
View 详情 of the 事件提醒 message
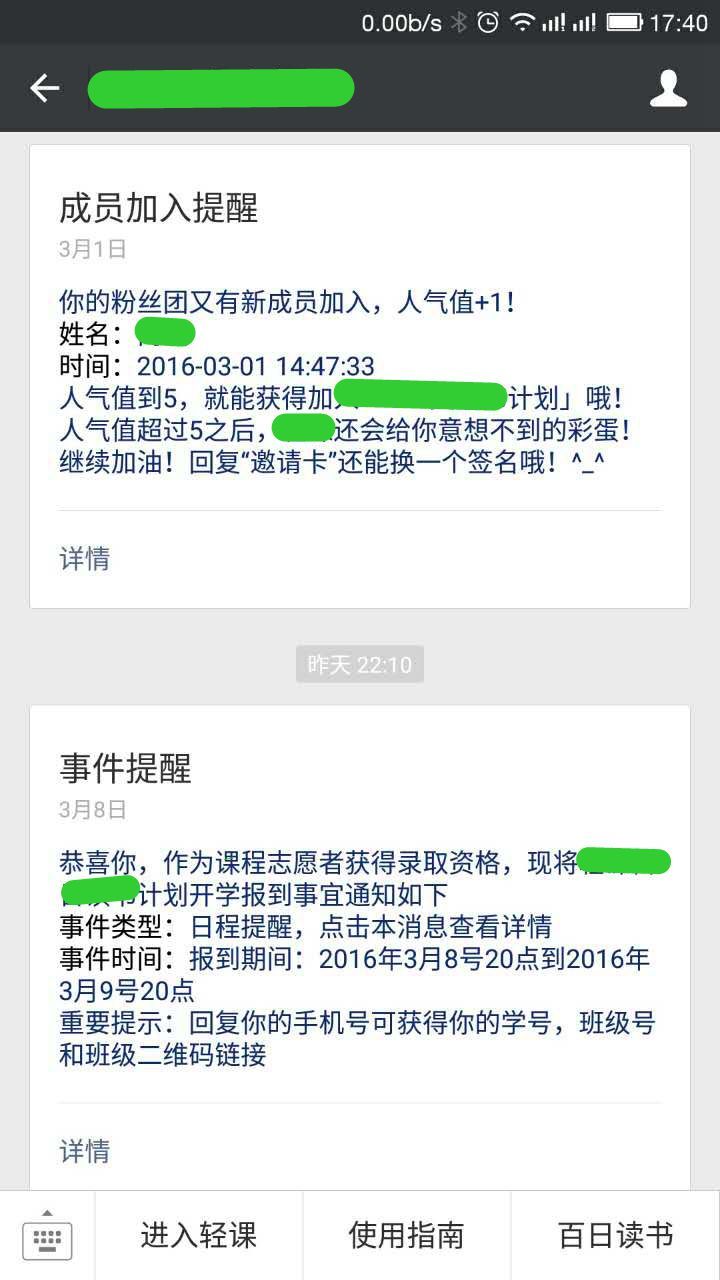(x=85, y=1151)
